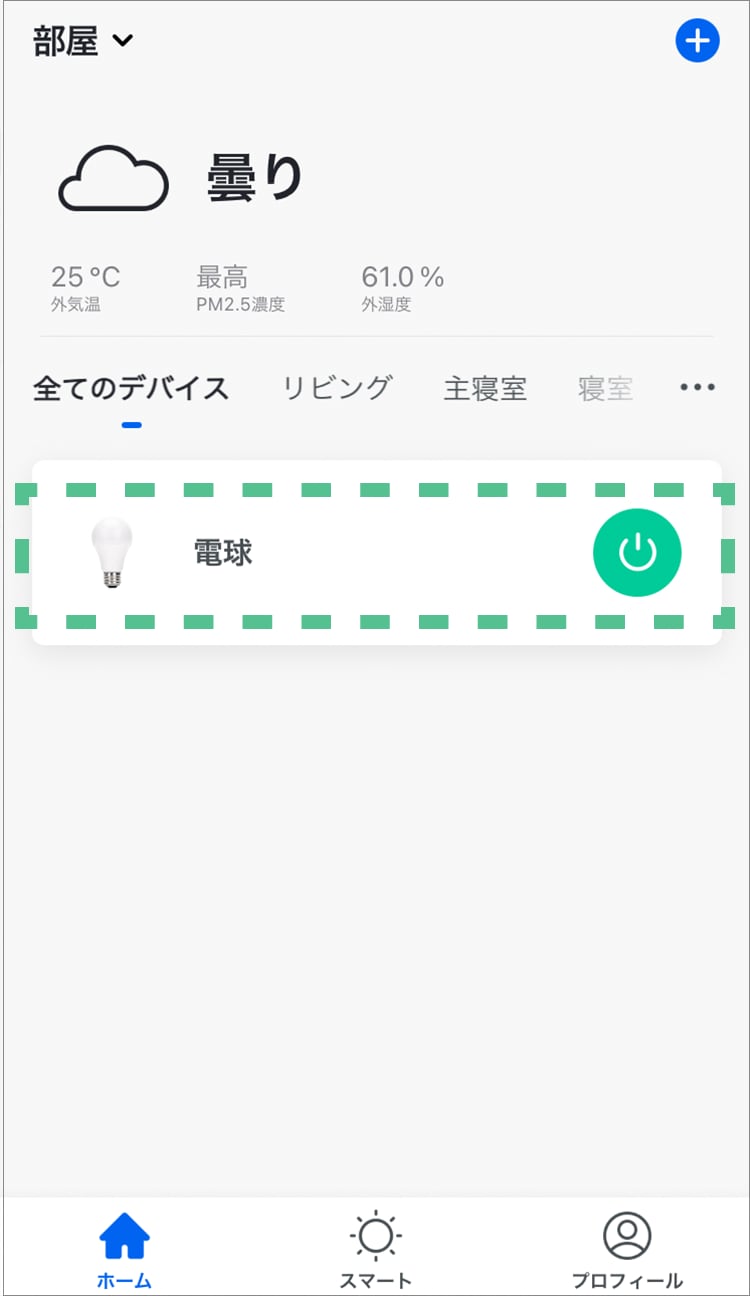Image resolution: width=750 pixels, height=1296 pixels.
Task: Switch to the 寝室 tab
Action: click(x=605, y=388)
